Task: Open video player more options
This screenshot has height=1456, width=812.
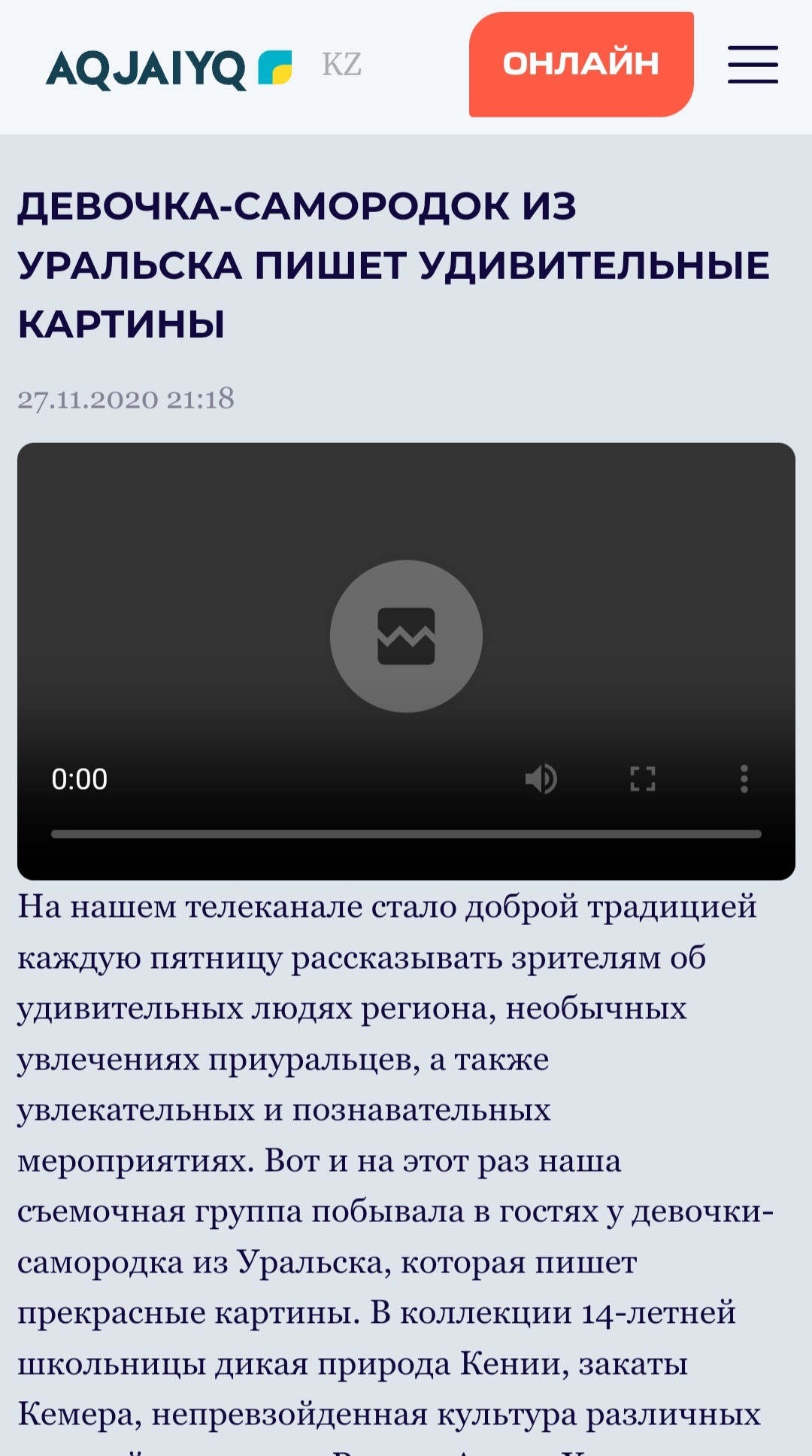Action: click(x=744, y=779)
